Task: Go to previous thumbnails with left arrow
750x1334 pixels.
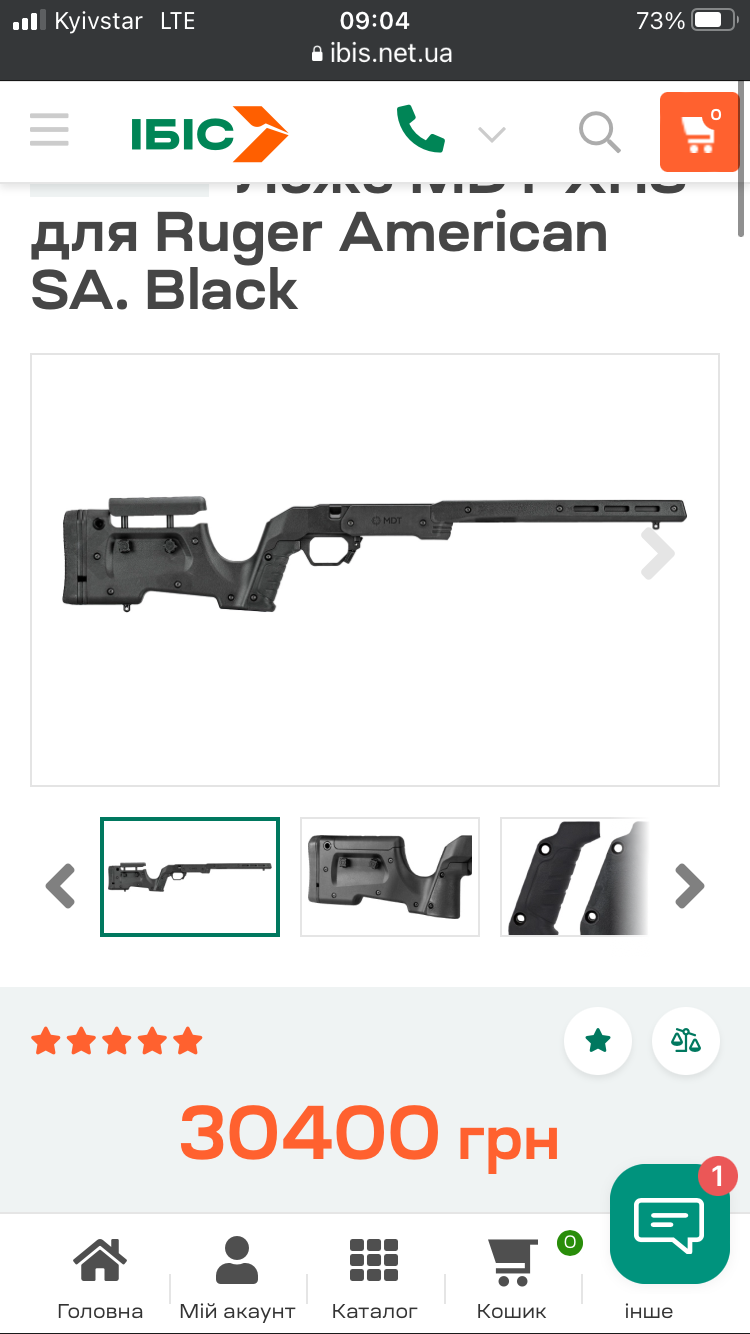Action: [61, 885]
